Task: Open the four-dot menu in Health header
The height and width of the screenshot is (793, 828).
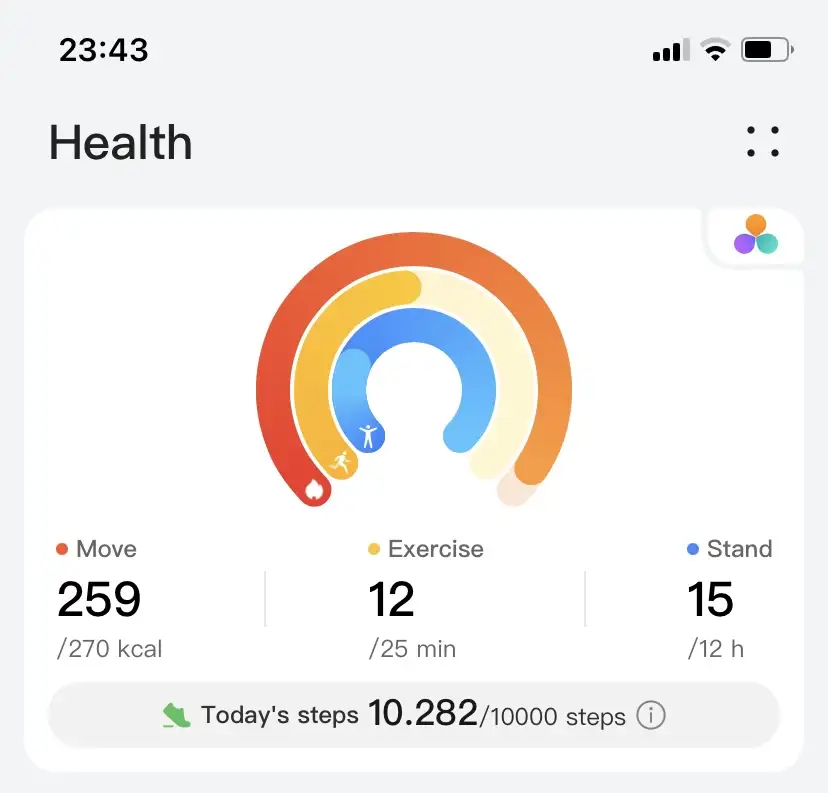Action: click(x=763, y=142)
